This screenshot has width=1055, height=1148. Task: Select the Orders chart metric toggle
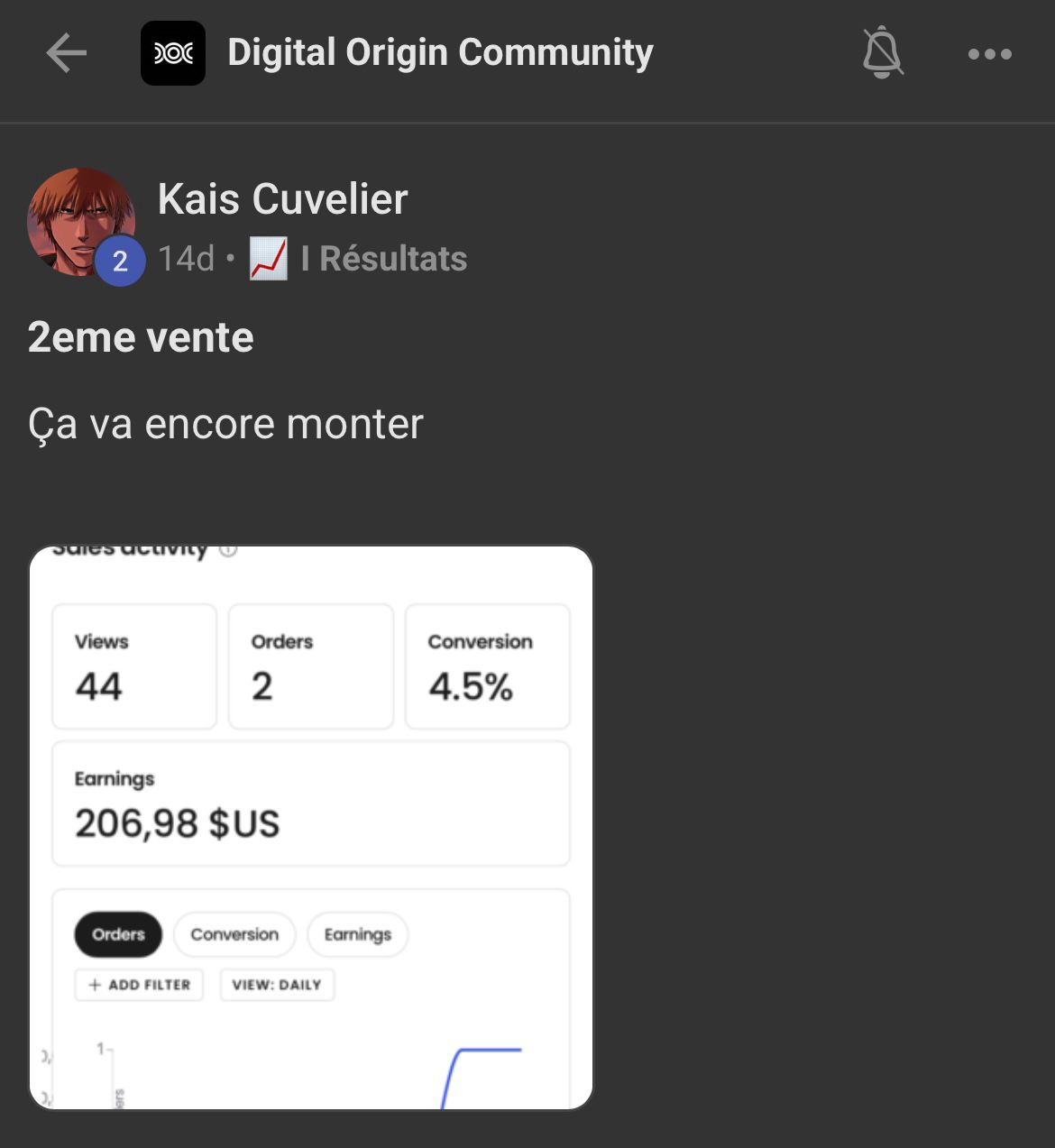point(117,935)
